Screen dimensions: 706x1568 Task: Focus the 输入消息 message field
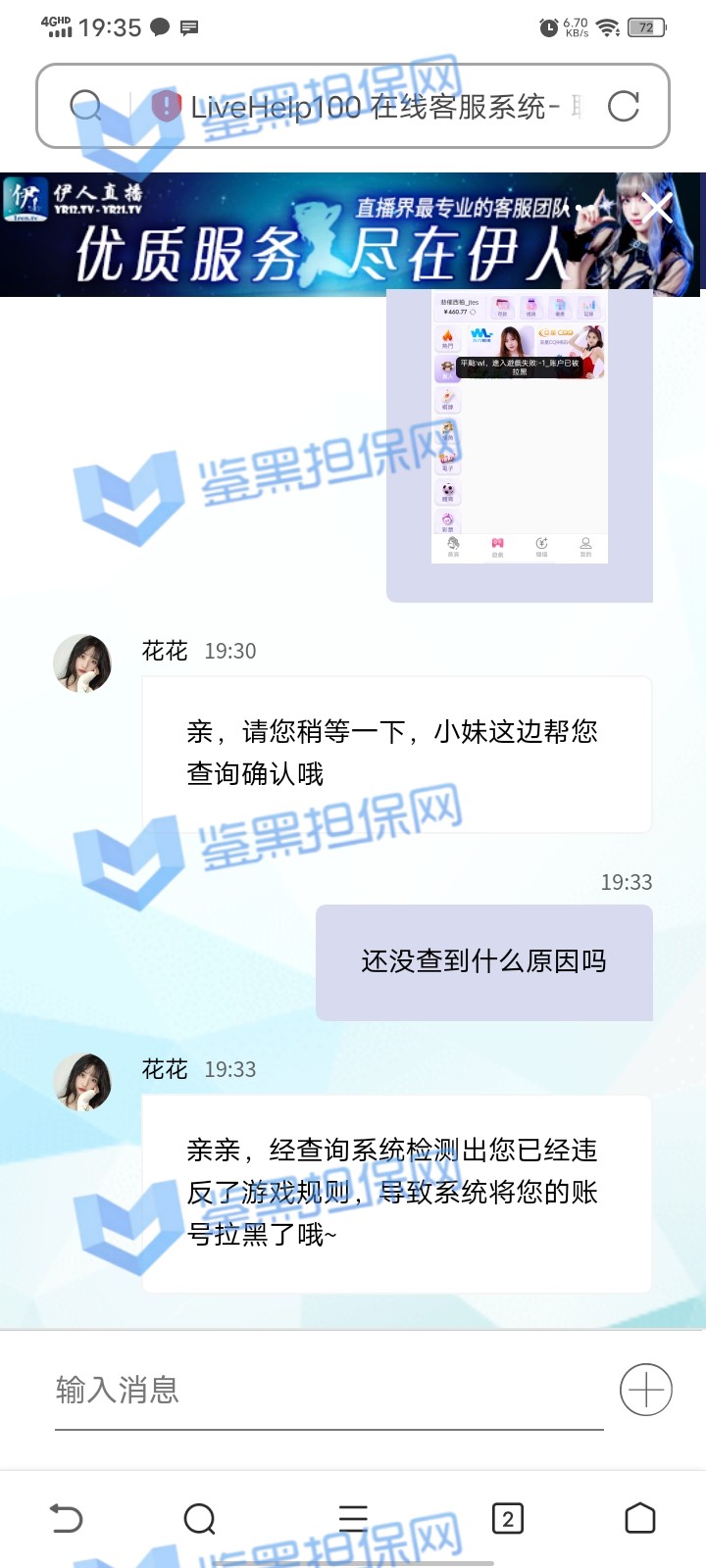(x=328, y=1390)
